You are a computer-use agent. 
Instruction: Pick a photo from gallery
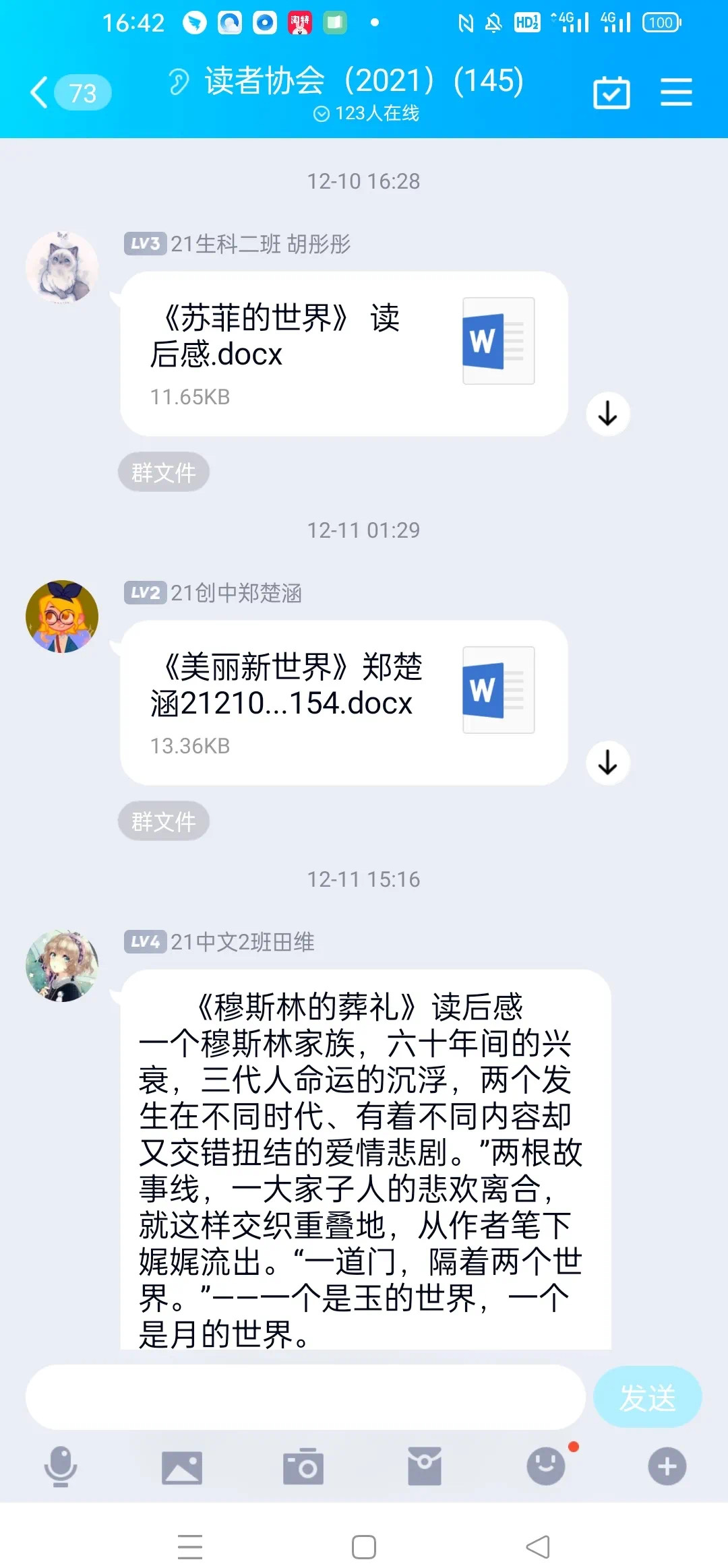182,1466
